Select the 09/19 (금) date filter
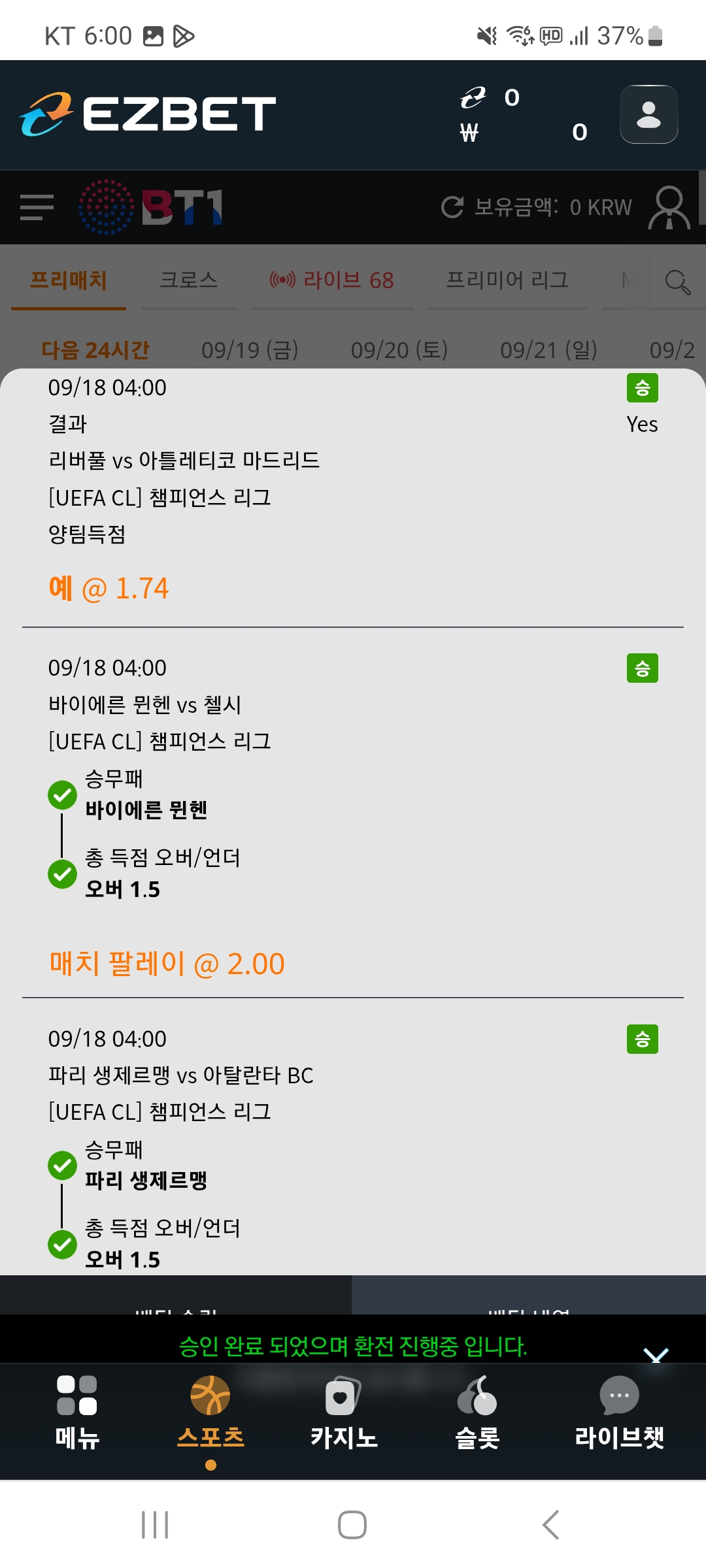Screen dimensions: 706x1568 coord(250,350)
